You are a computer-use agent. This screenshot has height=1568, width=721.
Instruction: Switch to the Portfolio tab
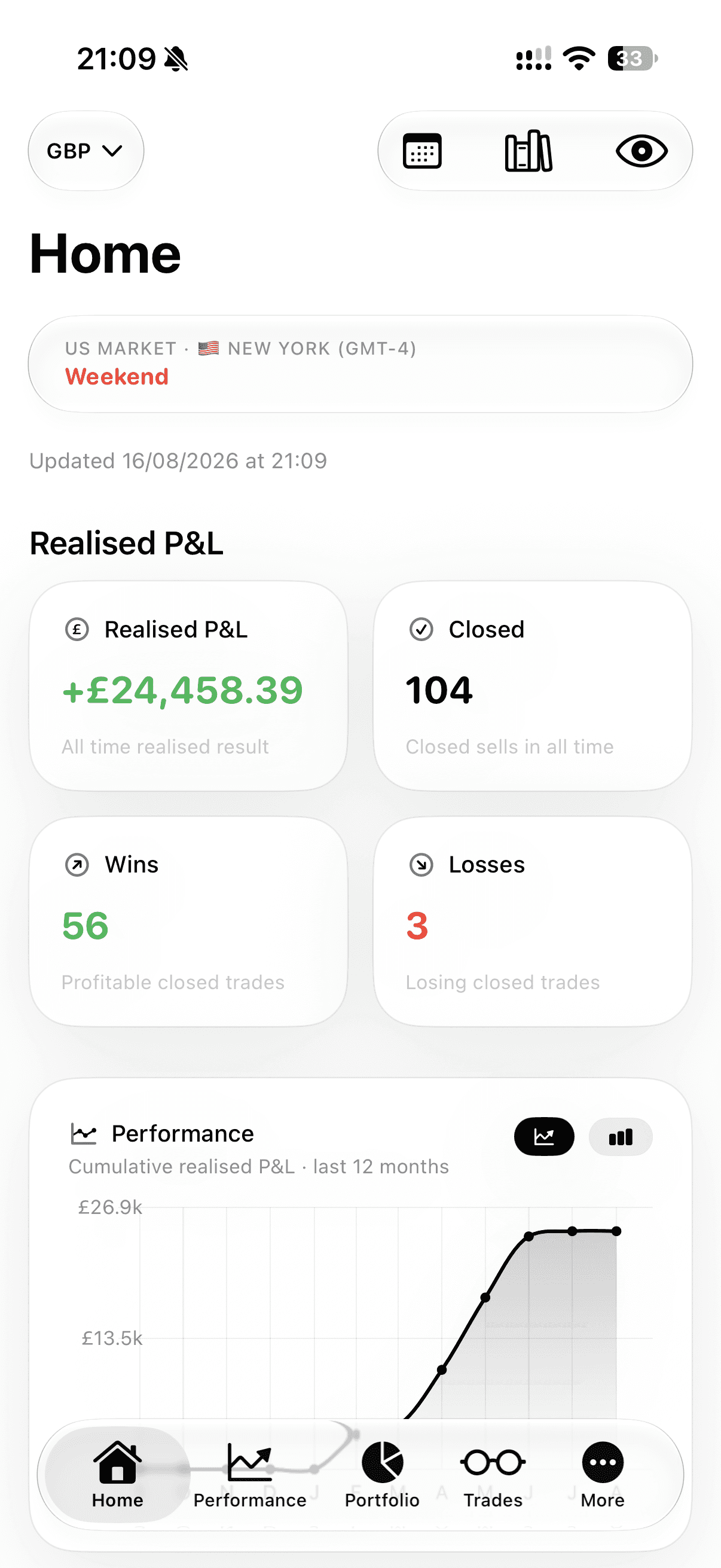[x=382, y=1474]
